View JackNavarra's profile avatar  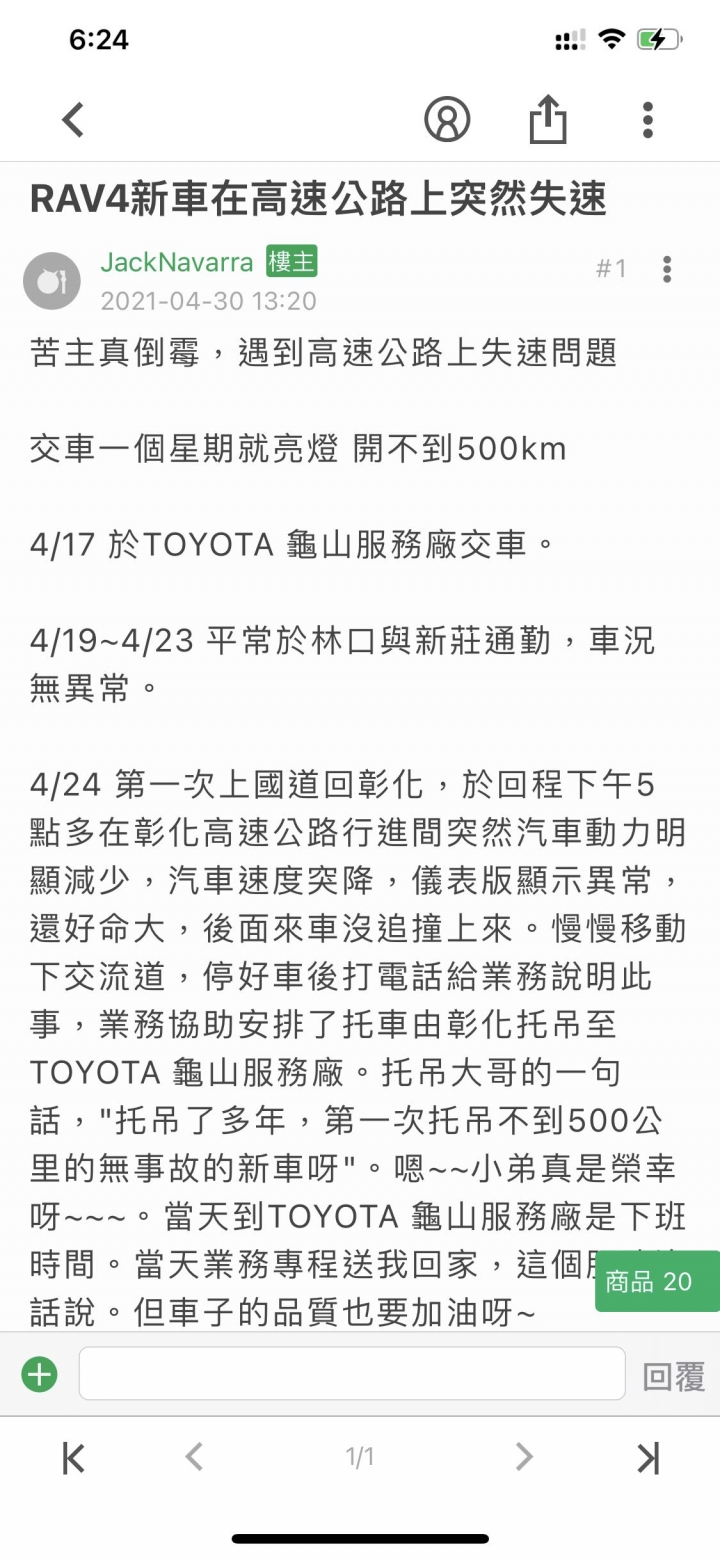tap(51, 280)
